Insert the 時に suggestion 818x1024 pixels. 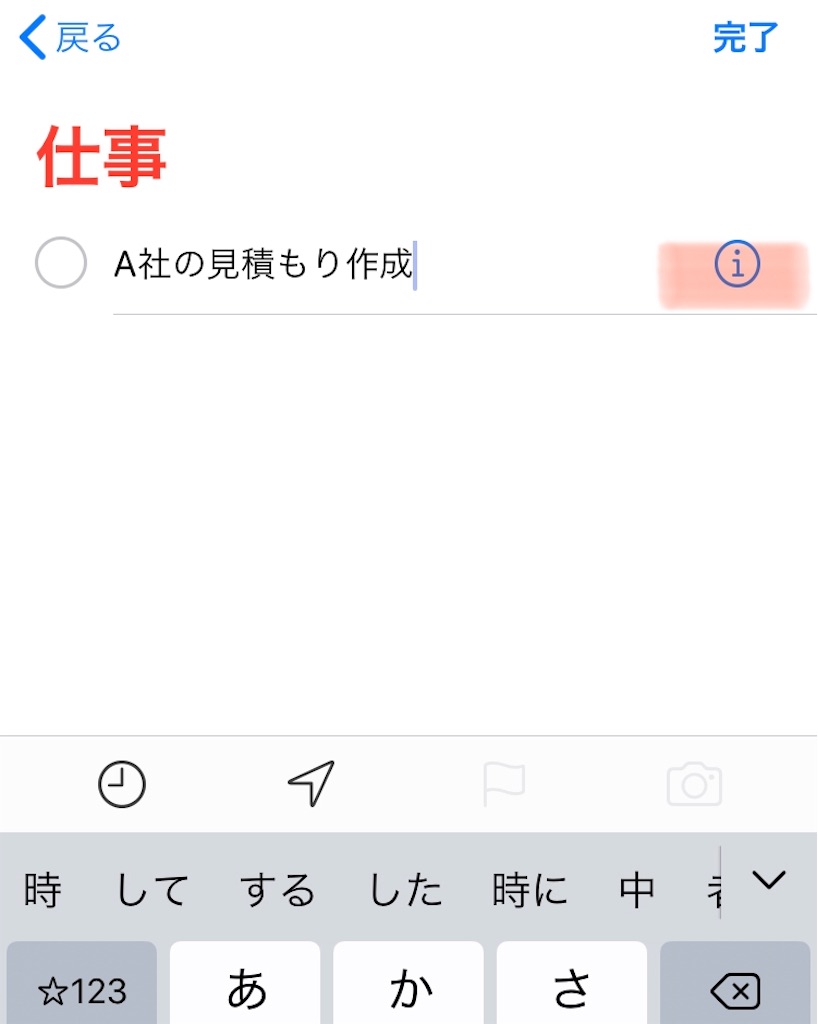(529, 889)
